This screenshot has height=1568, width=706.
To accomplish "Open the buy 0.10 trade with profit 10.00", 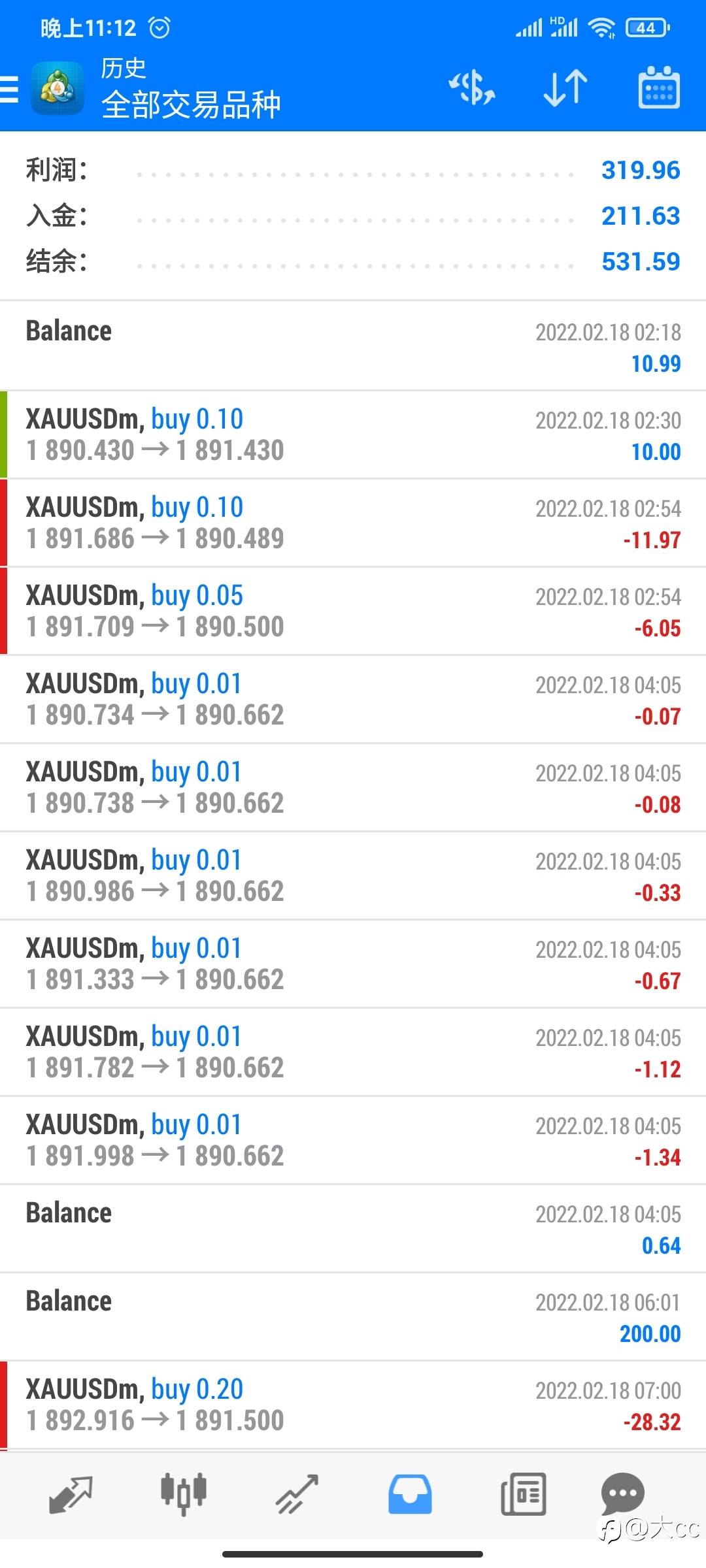I will (353, 435).
